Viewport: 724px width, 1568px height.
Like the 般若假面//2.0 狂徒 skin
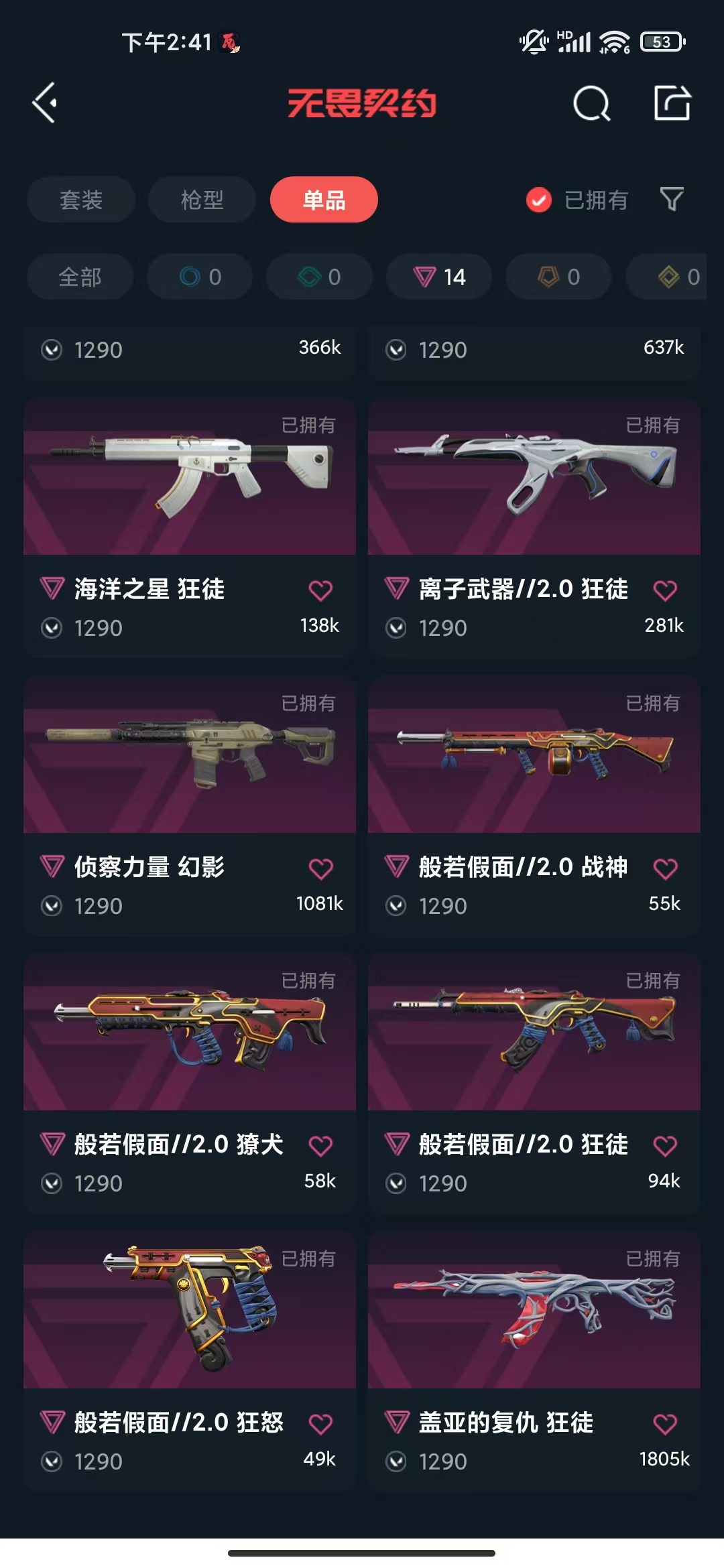(x=665, y=1146)
